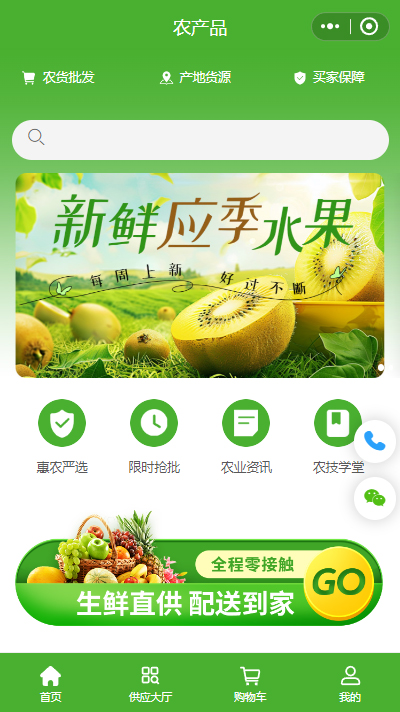
Task: Switch to 我的 tab
Action: tap(350, 684)
